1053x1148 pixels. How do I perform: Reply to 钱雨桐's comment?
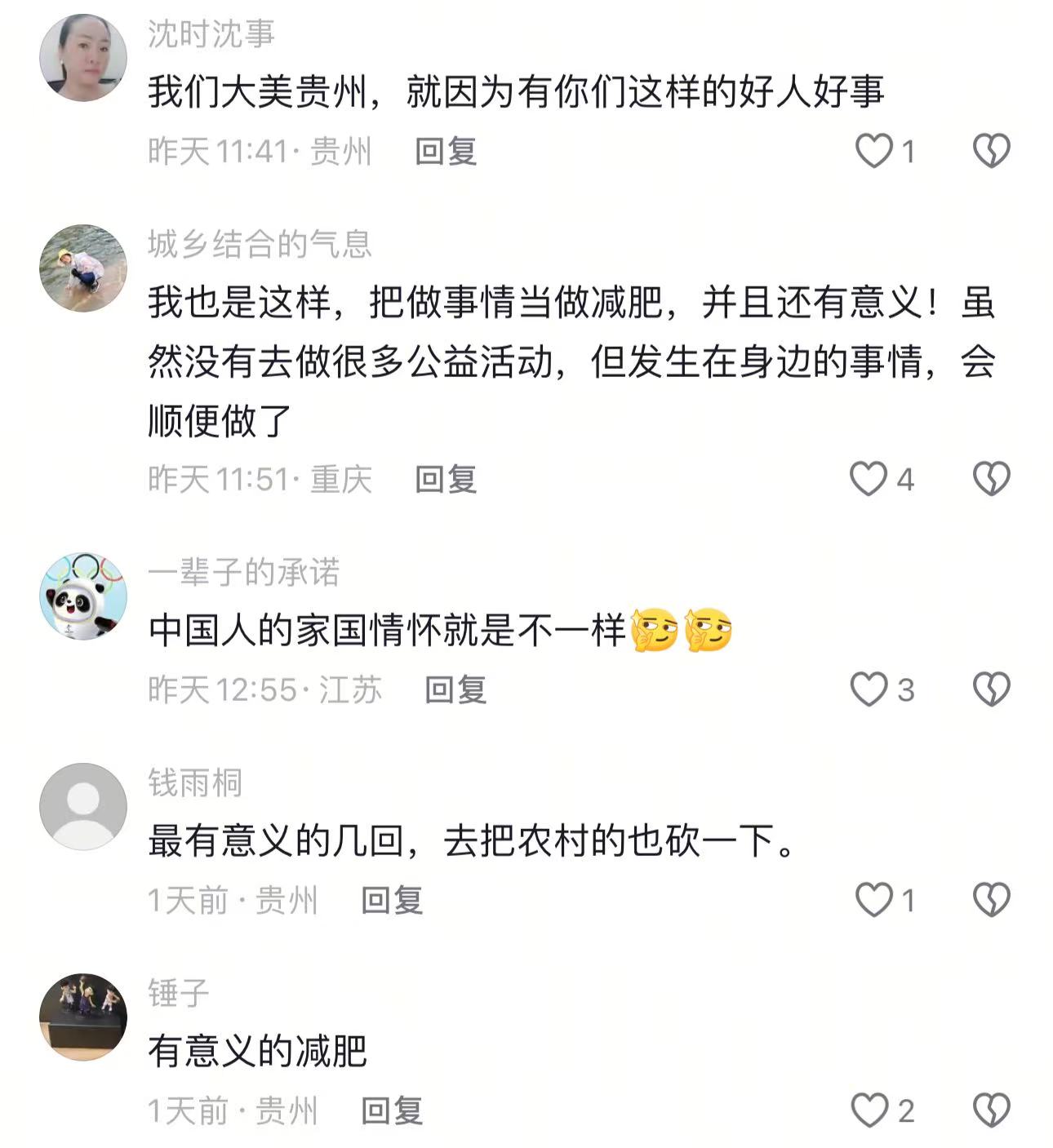[x=392, y=900]
